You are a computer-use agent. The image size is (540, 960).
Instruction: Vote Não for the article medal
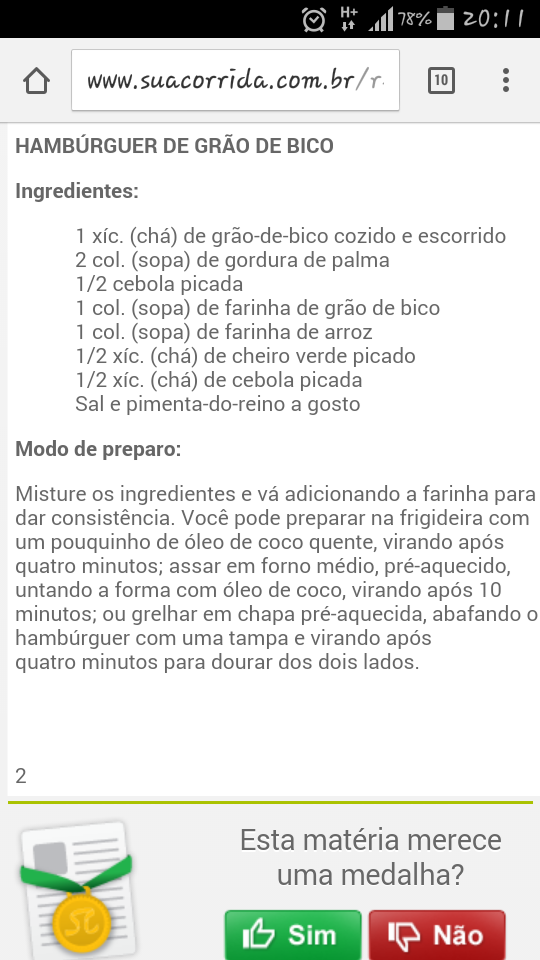(x=437, y=935)
